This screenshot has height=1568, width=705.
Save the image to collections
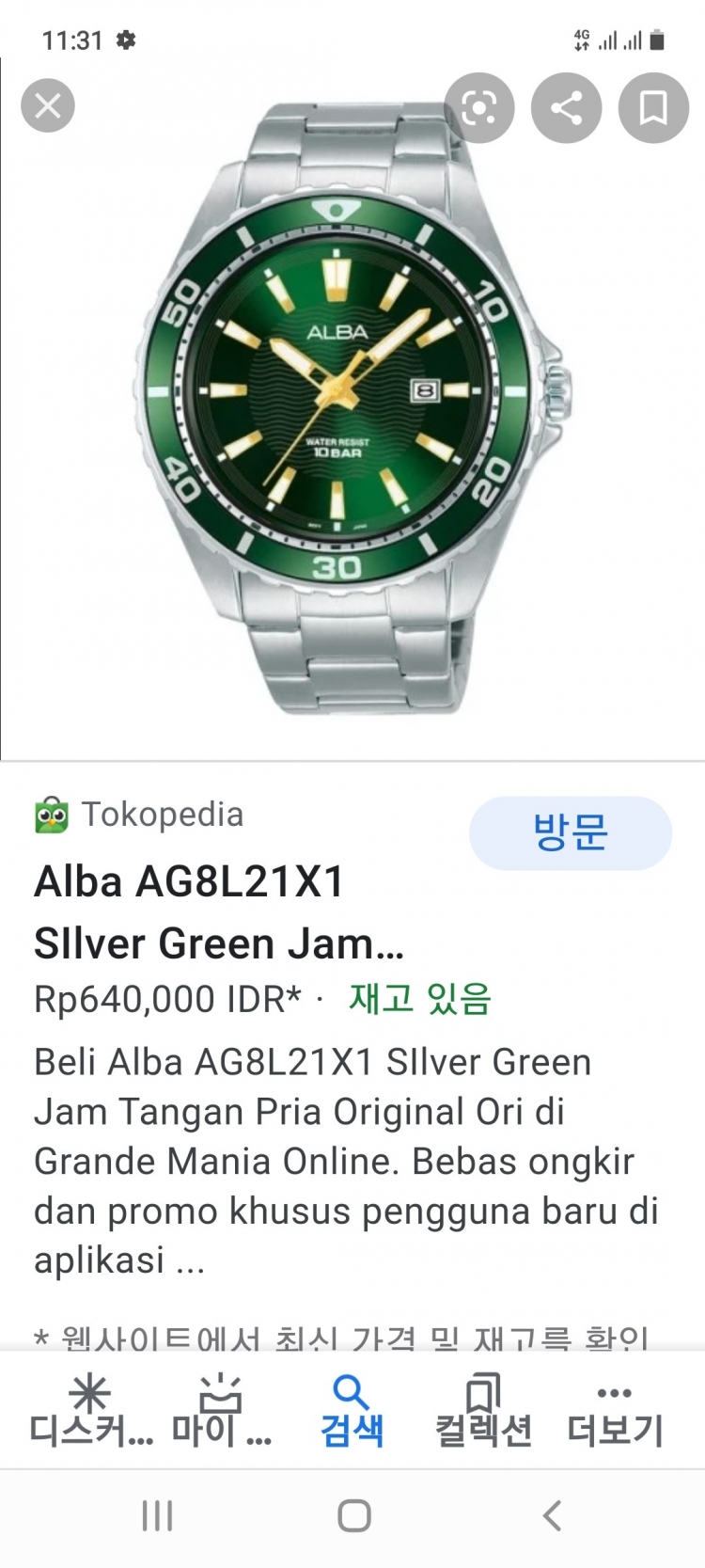point(653,108)
